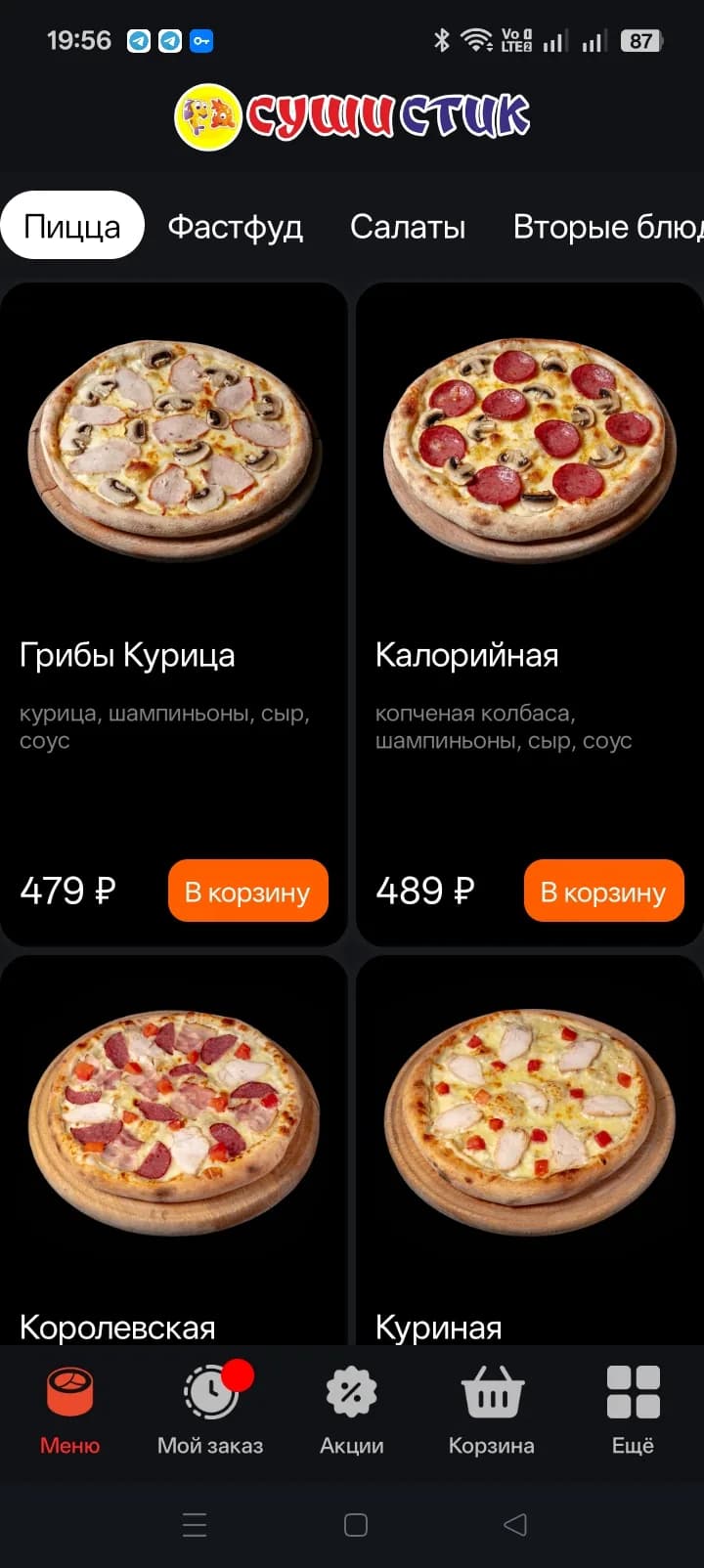Image resolution: width=704 pixels, height=1568 pixels.
Task: Open the Ещё more tab
Action: click(633, 1411)
